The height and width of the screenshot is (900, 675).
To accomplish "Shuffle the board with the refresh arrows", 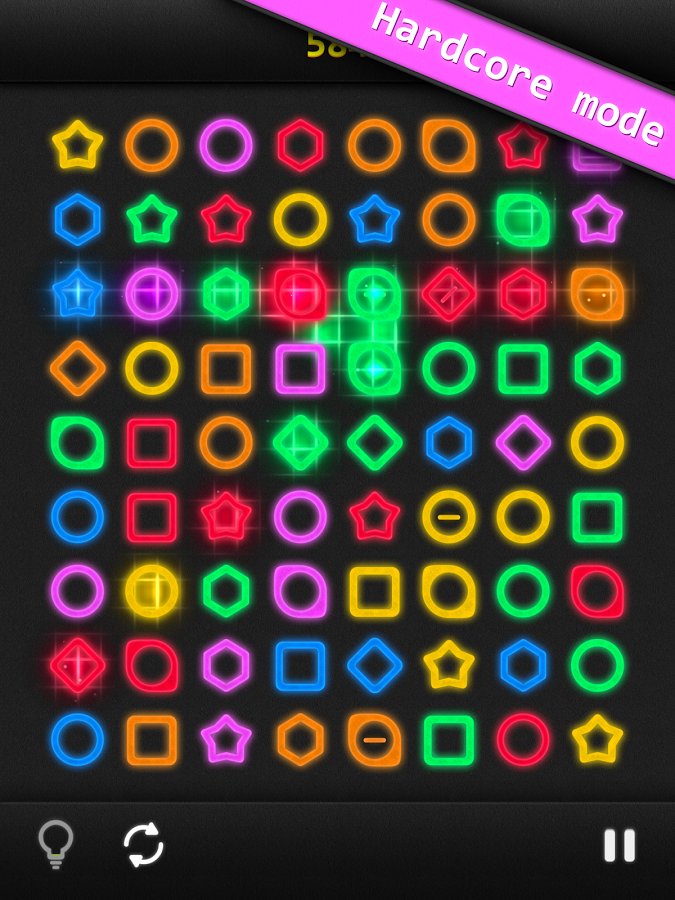I will (144, 845).
